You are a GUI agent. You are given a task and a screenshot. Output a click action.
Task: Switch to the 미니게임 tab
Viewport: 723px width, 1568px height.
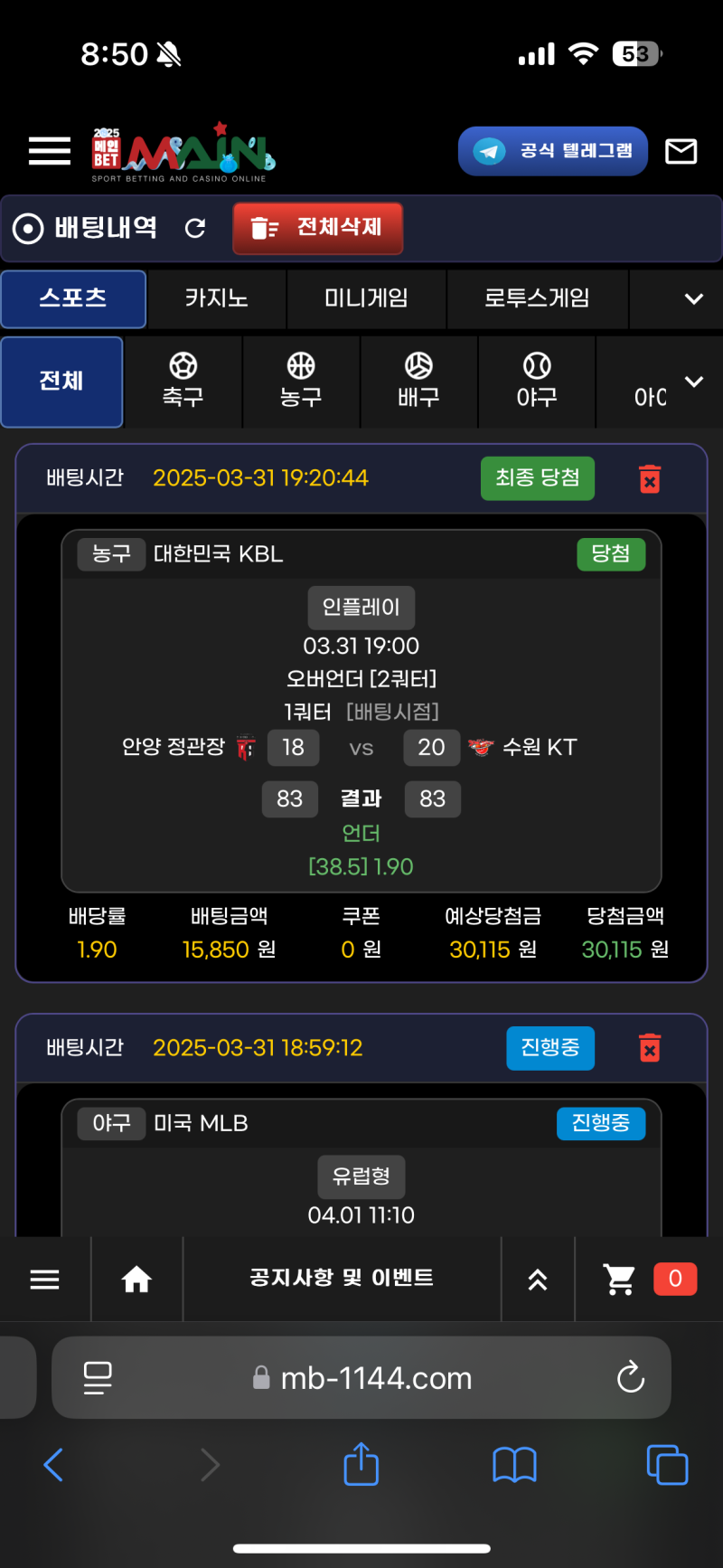coord(366,298)
